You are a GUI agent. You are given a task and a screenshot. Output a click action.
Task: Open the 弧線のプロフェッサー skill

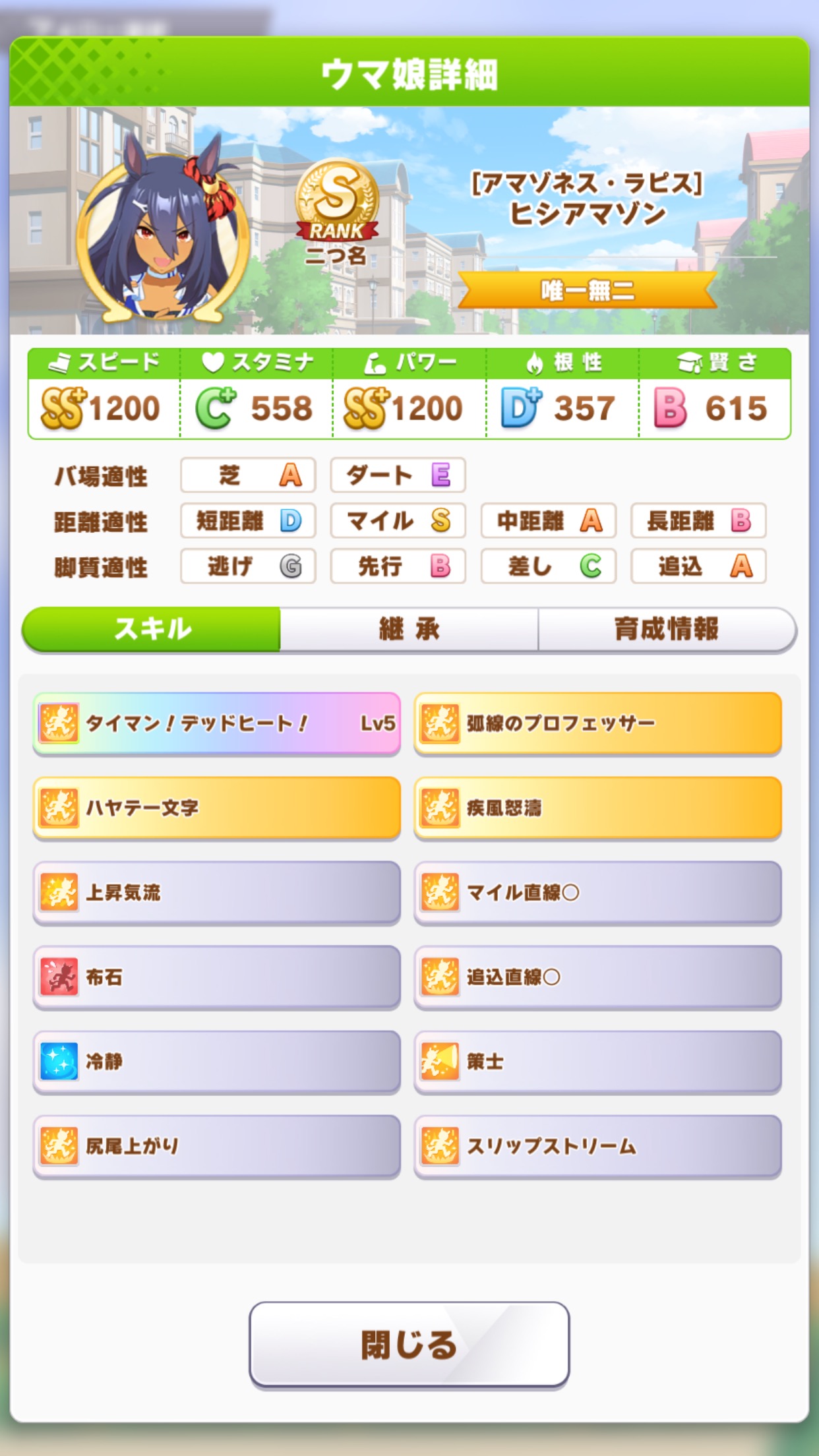tap(597, 723)
